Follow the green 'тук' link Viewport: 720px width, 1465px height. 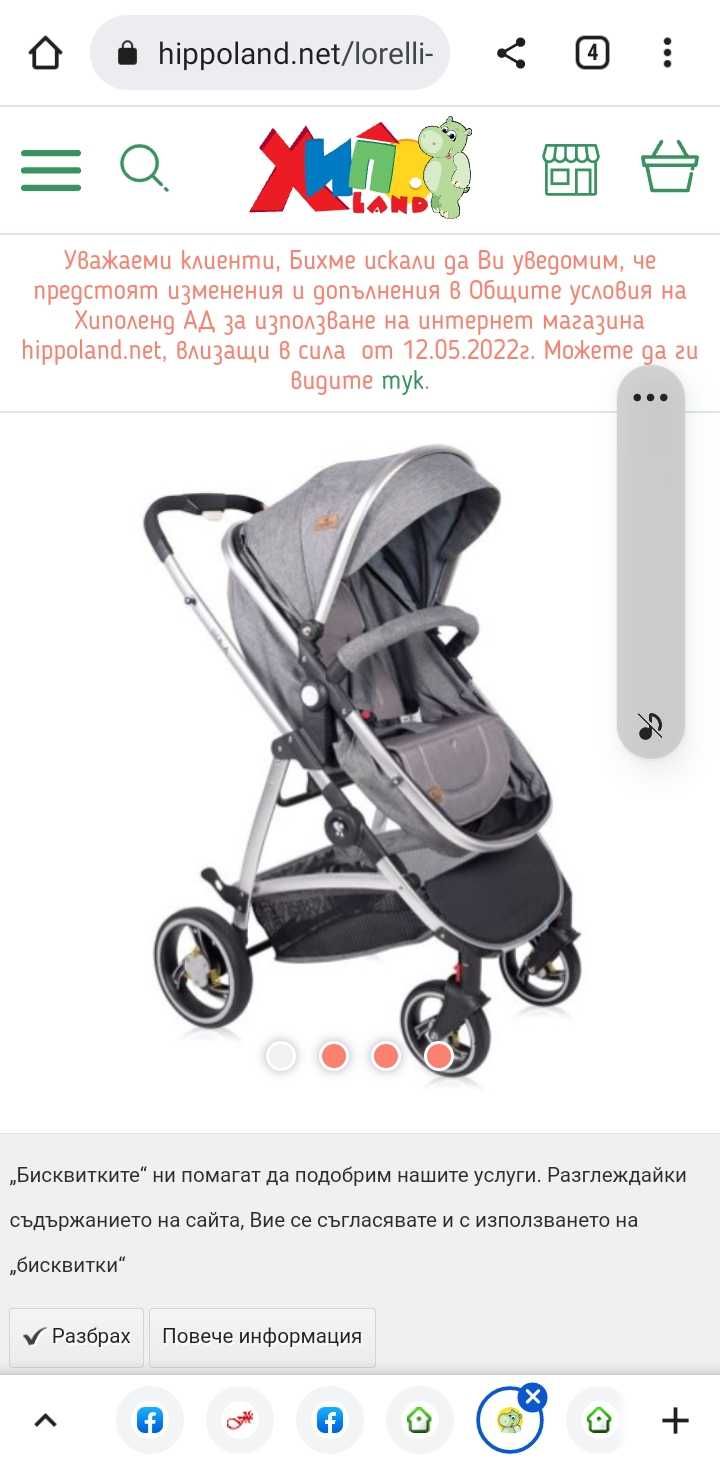[x=403, y=381]
